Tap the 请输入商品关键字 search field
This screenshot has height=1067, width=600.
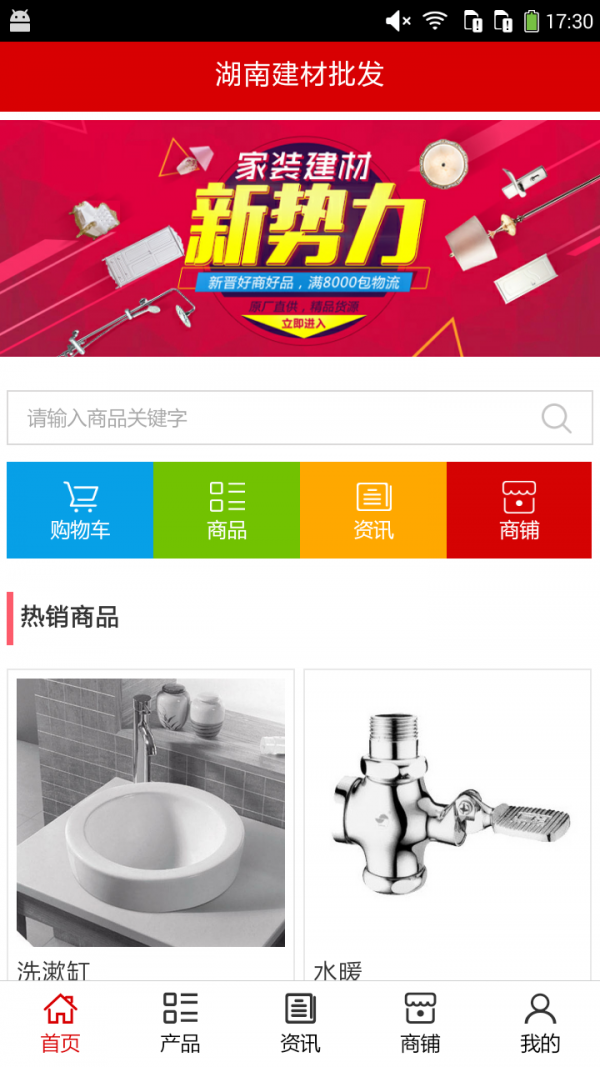(x=270, y=418)
